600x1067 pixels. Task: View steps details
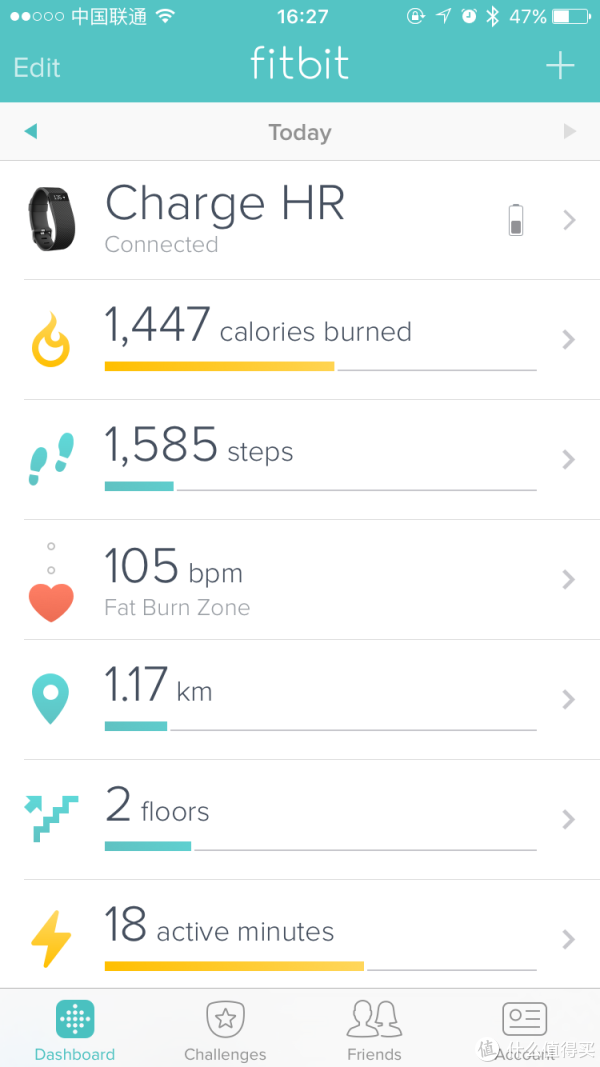coord(300,459)
